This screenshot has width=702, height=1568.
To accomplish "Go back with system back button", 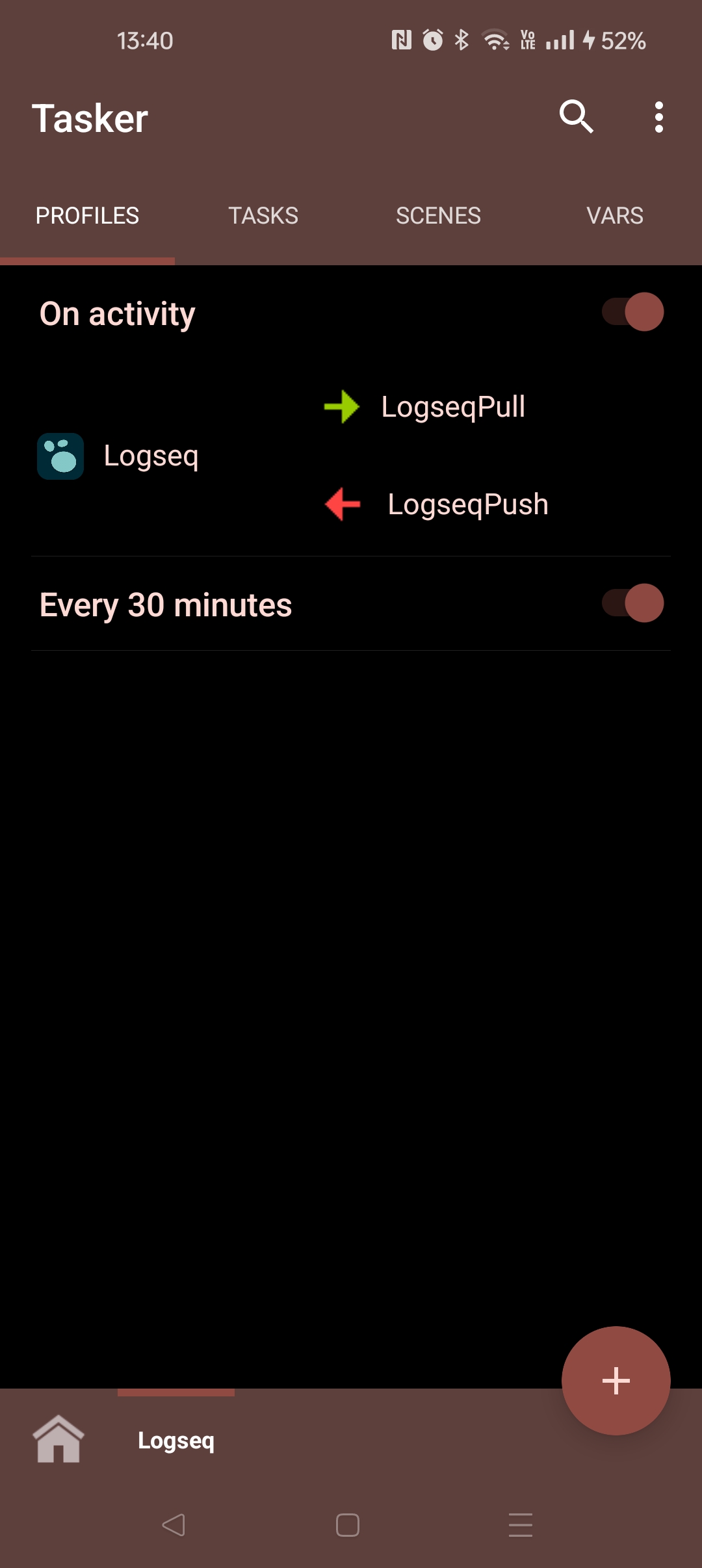I will point(174,1524).
